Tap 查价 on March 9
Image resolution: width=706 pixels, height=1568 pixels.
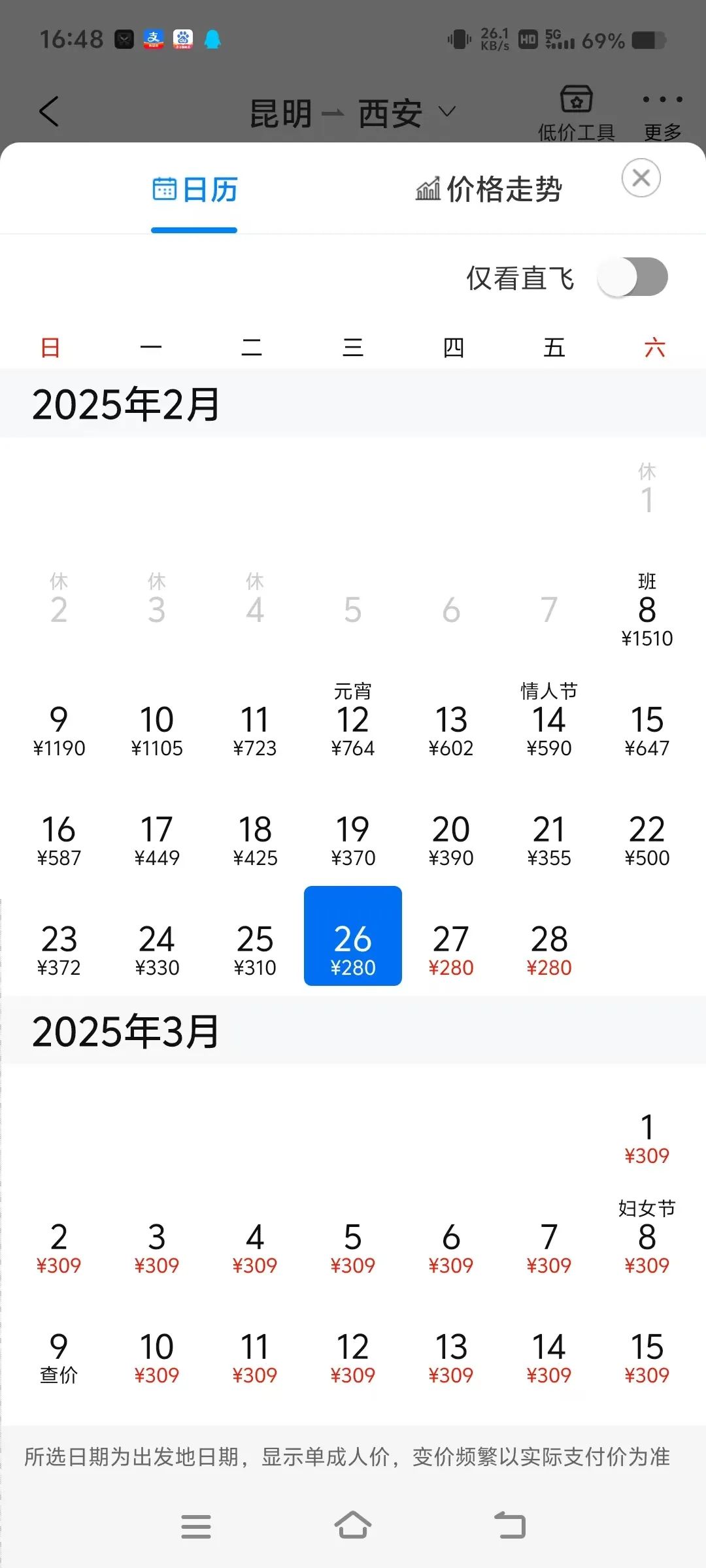tap(59, 1359)
